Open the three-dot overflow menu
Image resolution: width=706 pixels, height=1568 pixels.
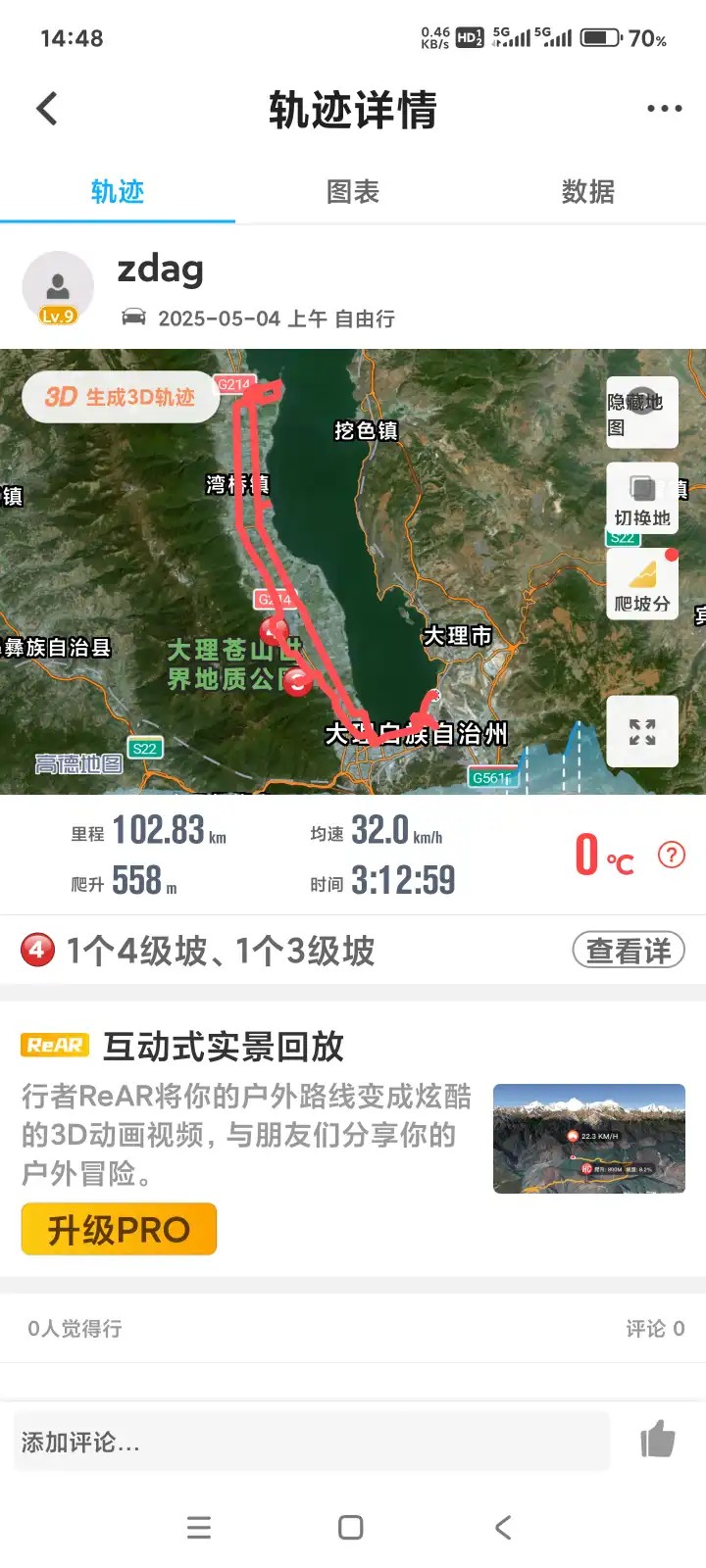point(664,109)
